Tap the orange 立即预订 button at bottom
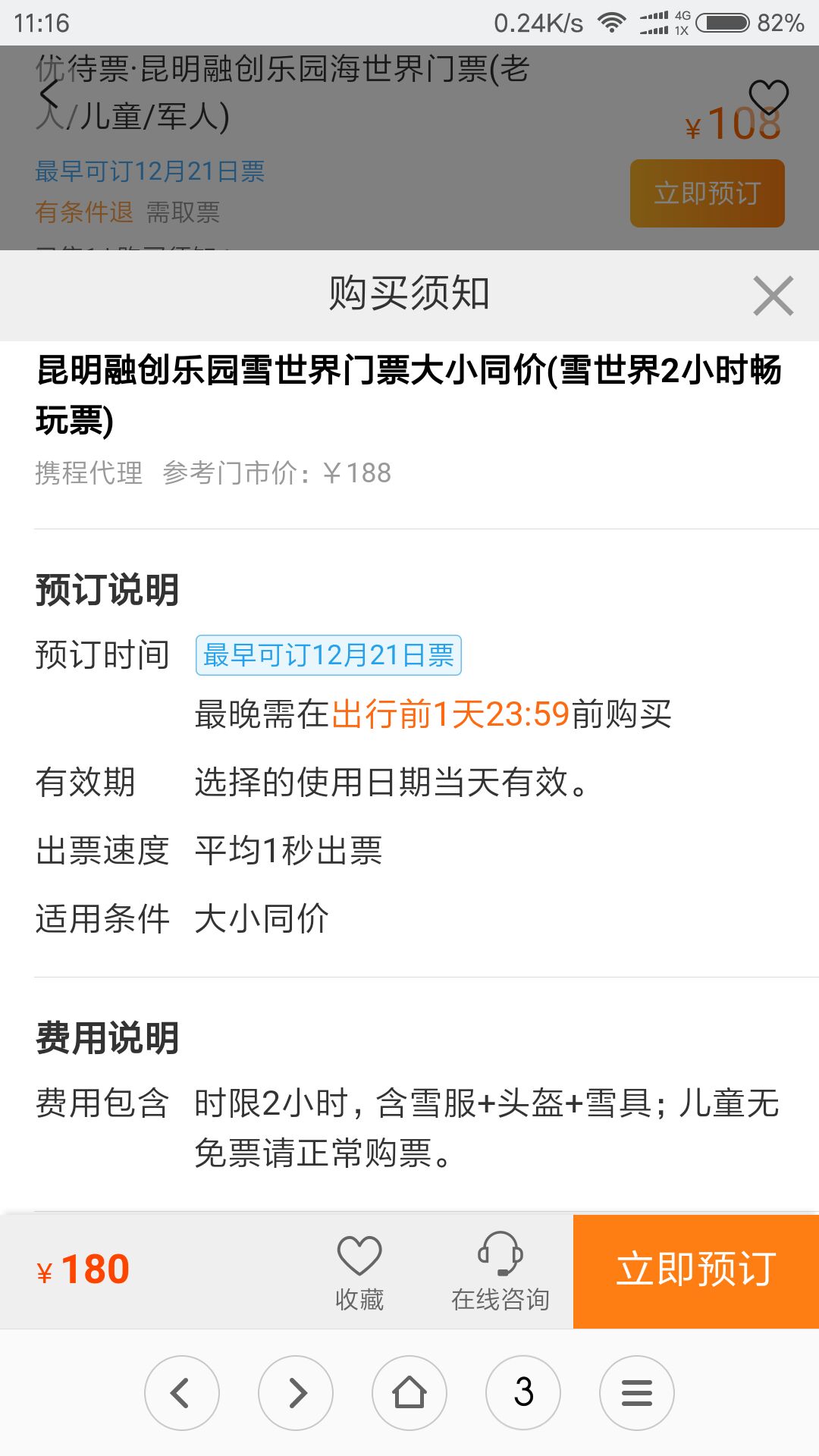Screen dimensions: 819x1456 click(695, 1270)
